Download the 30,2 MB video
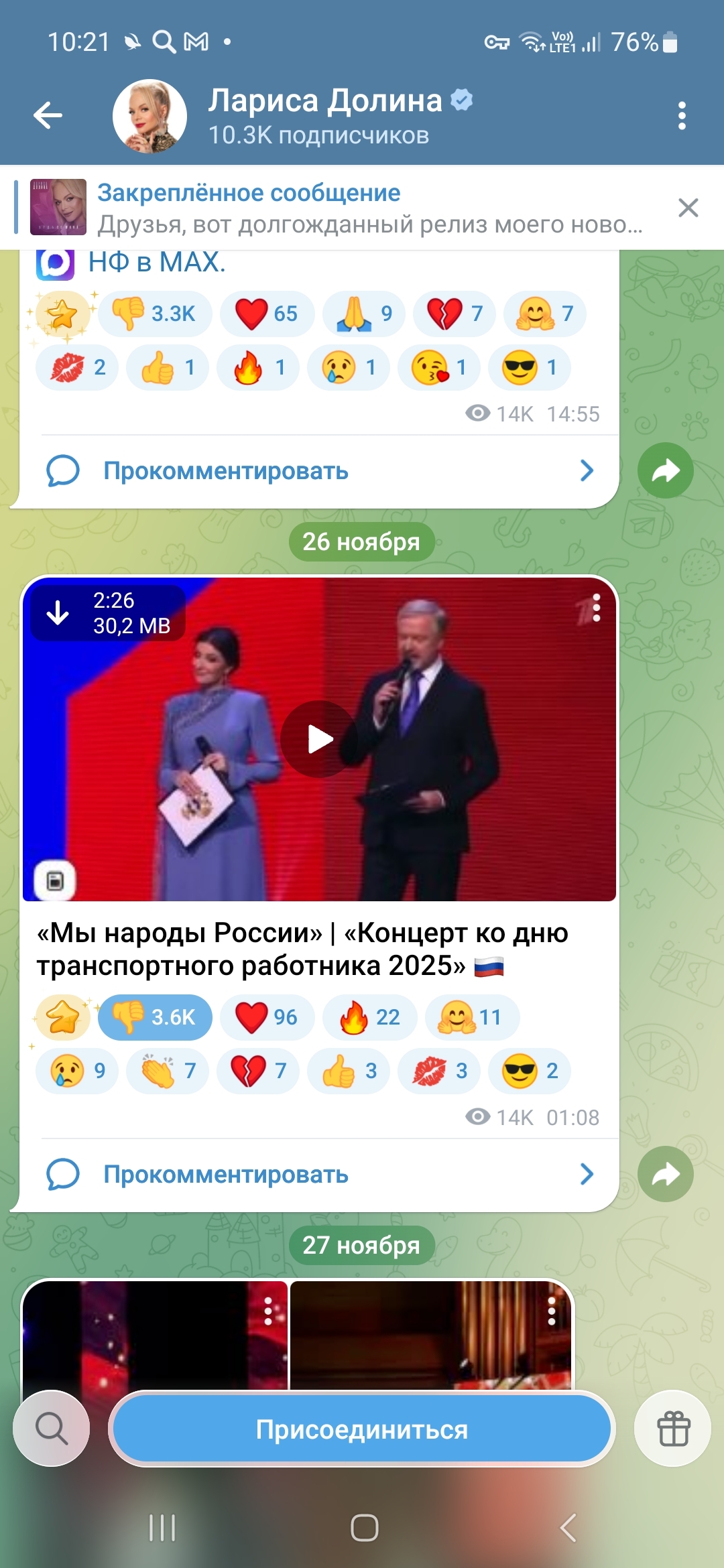 [x=58, y=612]
